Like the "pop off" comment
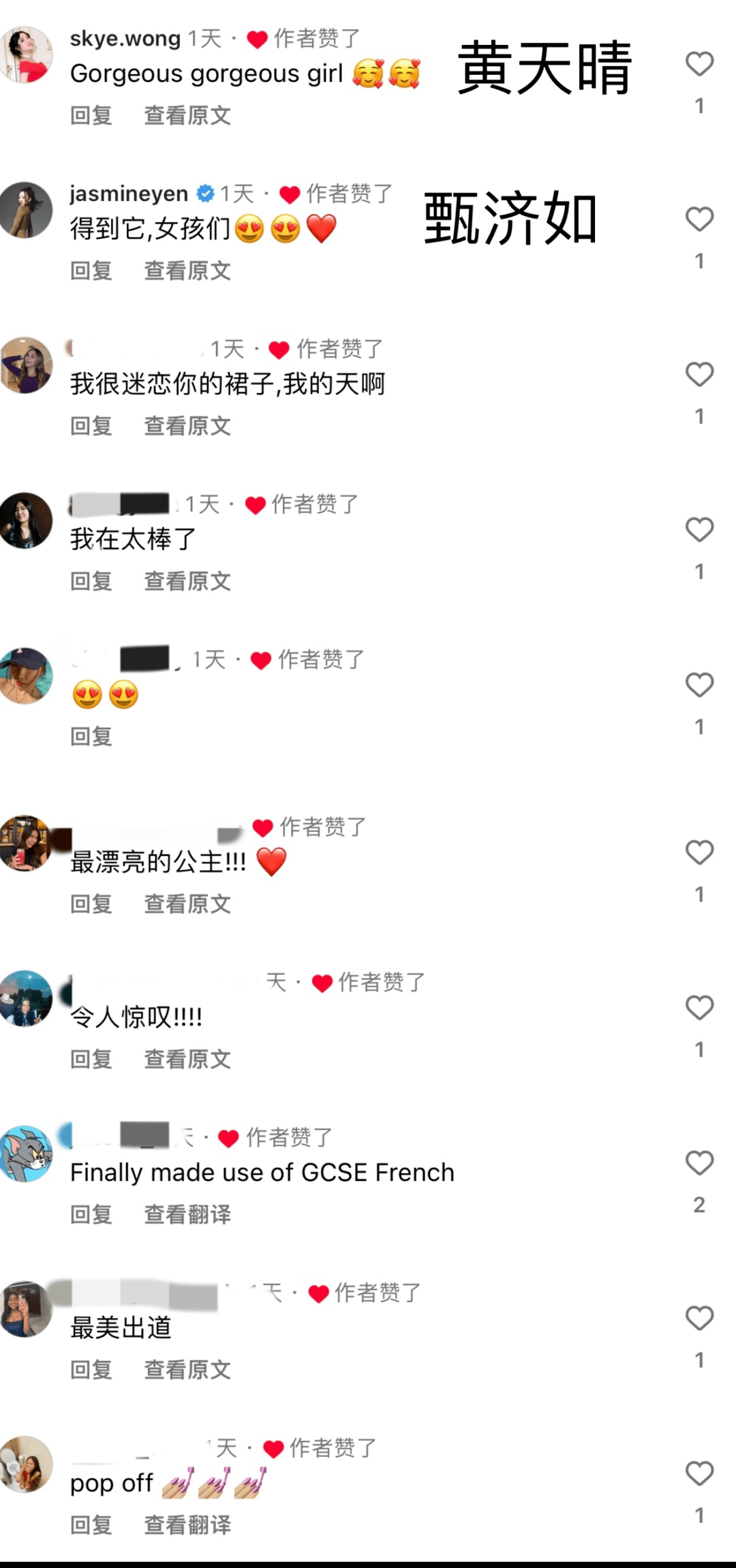Image resolution: width=736 pixels, height=1568 pixels. [699, 1473]
